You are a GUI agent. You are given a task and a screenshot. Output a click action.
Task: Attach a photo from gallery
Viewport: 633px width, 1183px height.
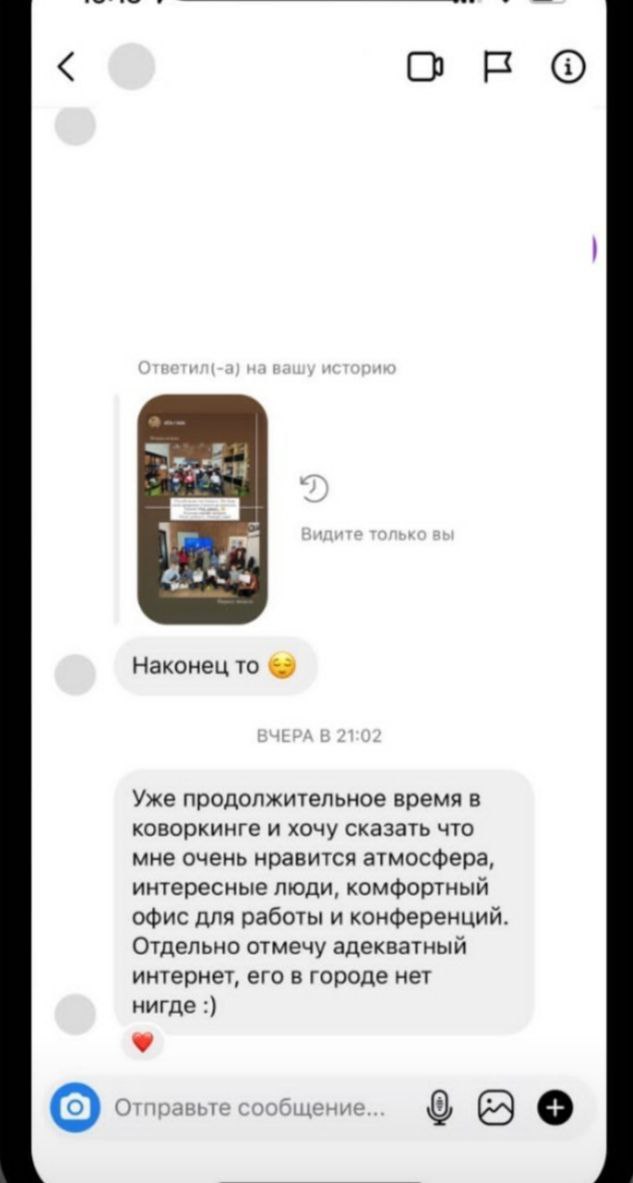coord(496,1108)
